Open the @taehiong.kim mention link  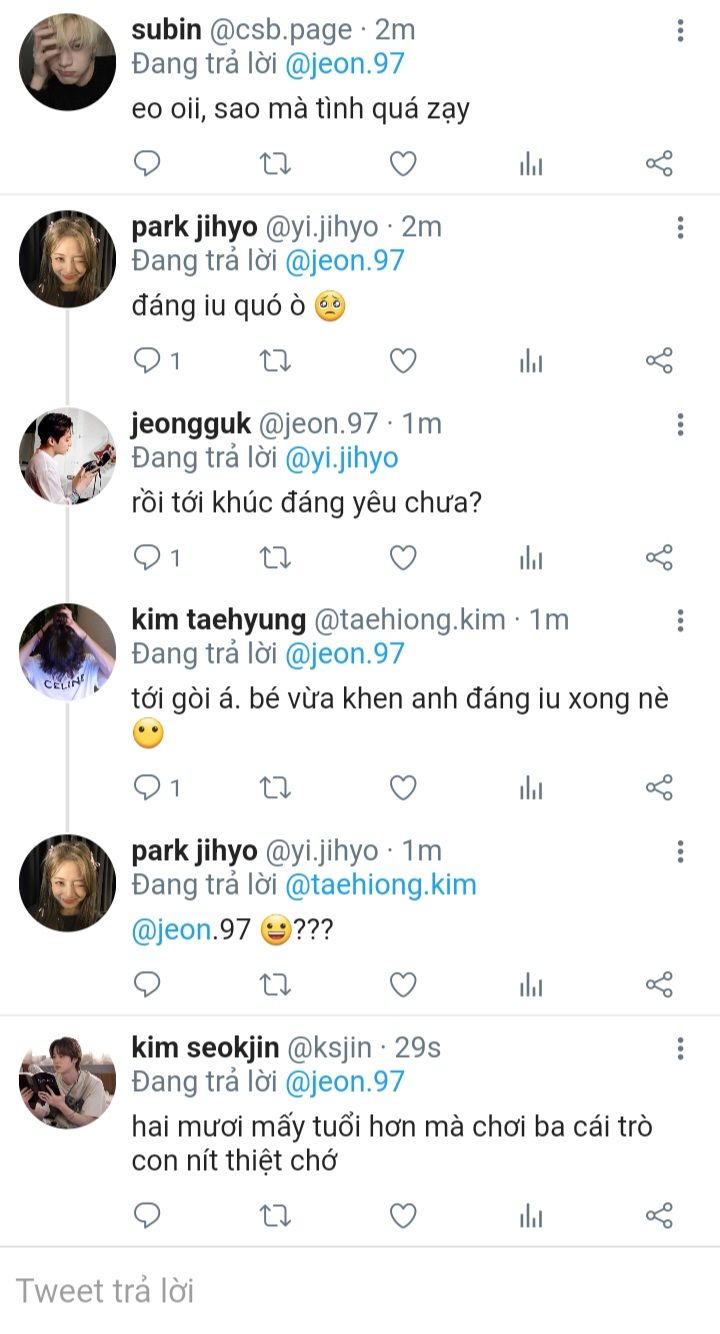coord(380,884)
